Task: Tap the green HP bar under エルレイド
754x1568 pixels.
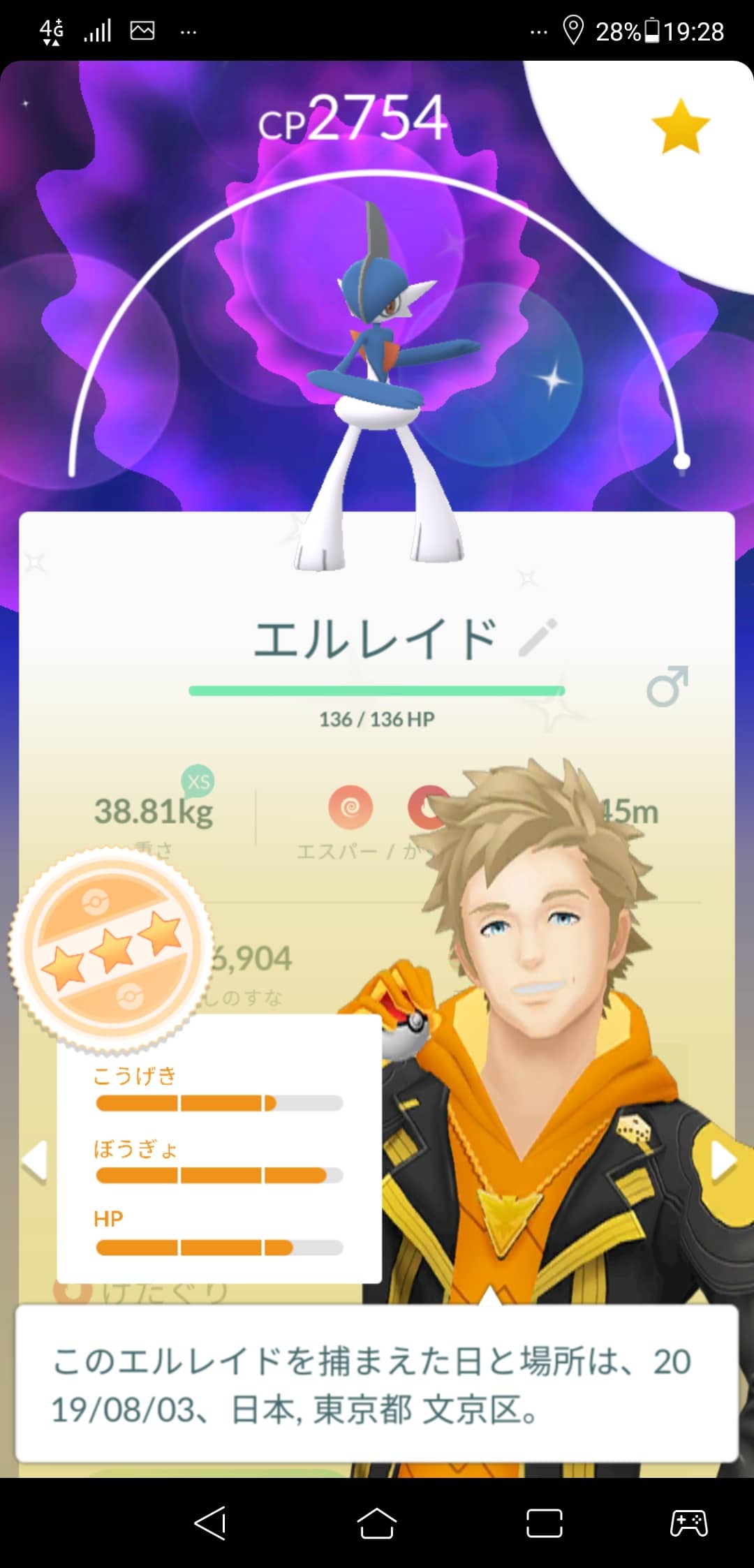Action: coord(377,691)
